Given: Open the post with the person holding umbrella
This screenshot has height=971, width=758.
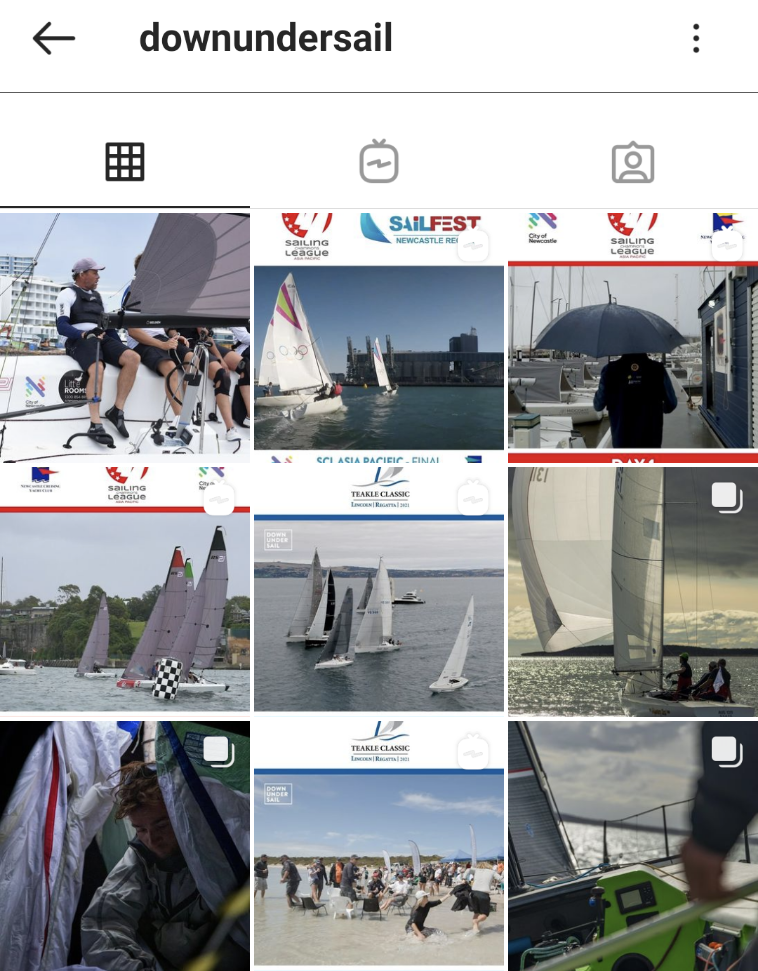Looking at the screenshot, I should tap(633, 337).
